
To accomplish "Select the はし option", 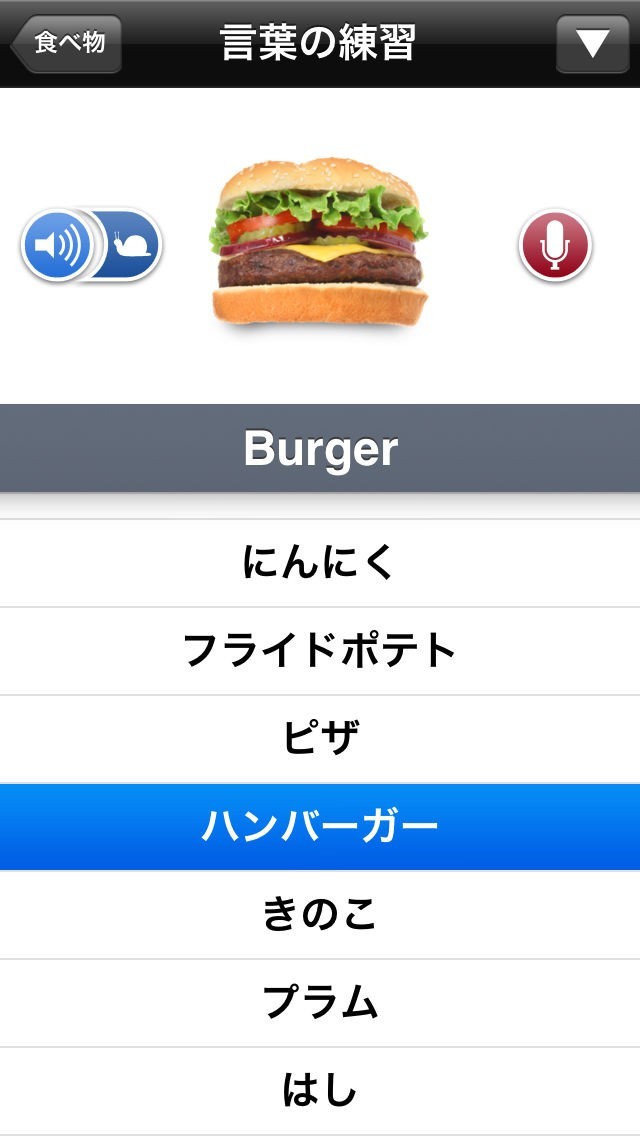I will [320, 1091].
